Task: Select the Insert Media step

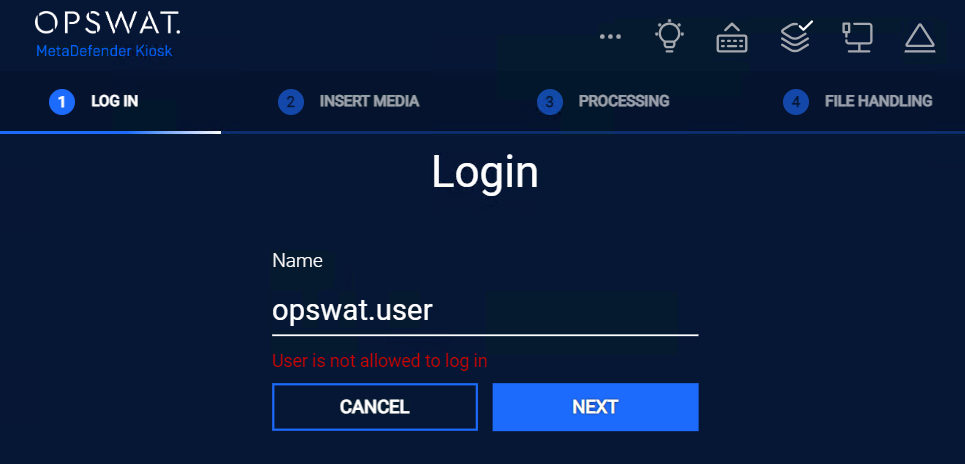Action: 349,102
